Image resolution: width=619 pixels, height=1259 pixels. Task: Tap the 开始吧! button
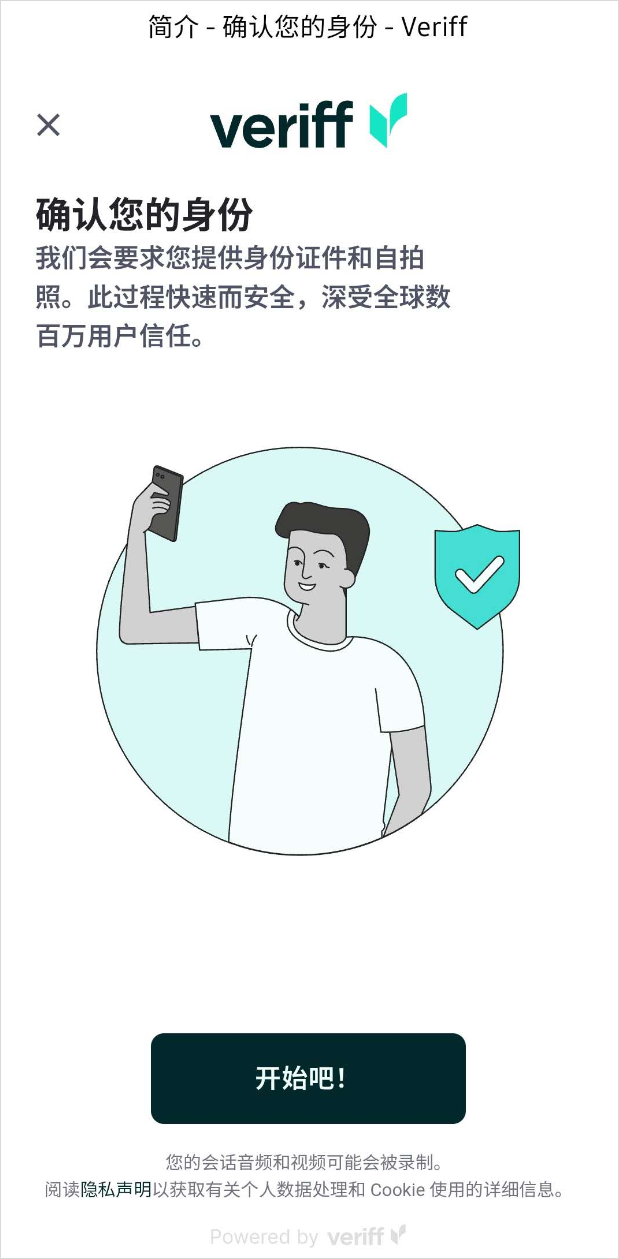tap(308, 1078)
